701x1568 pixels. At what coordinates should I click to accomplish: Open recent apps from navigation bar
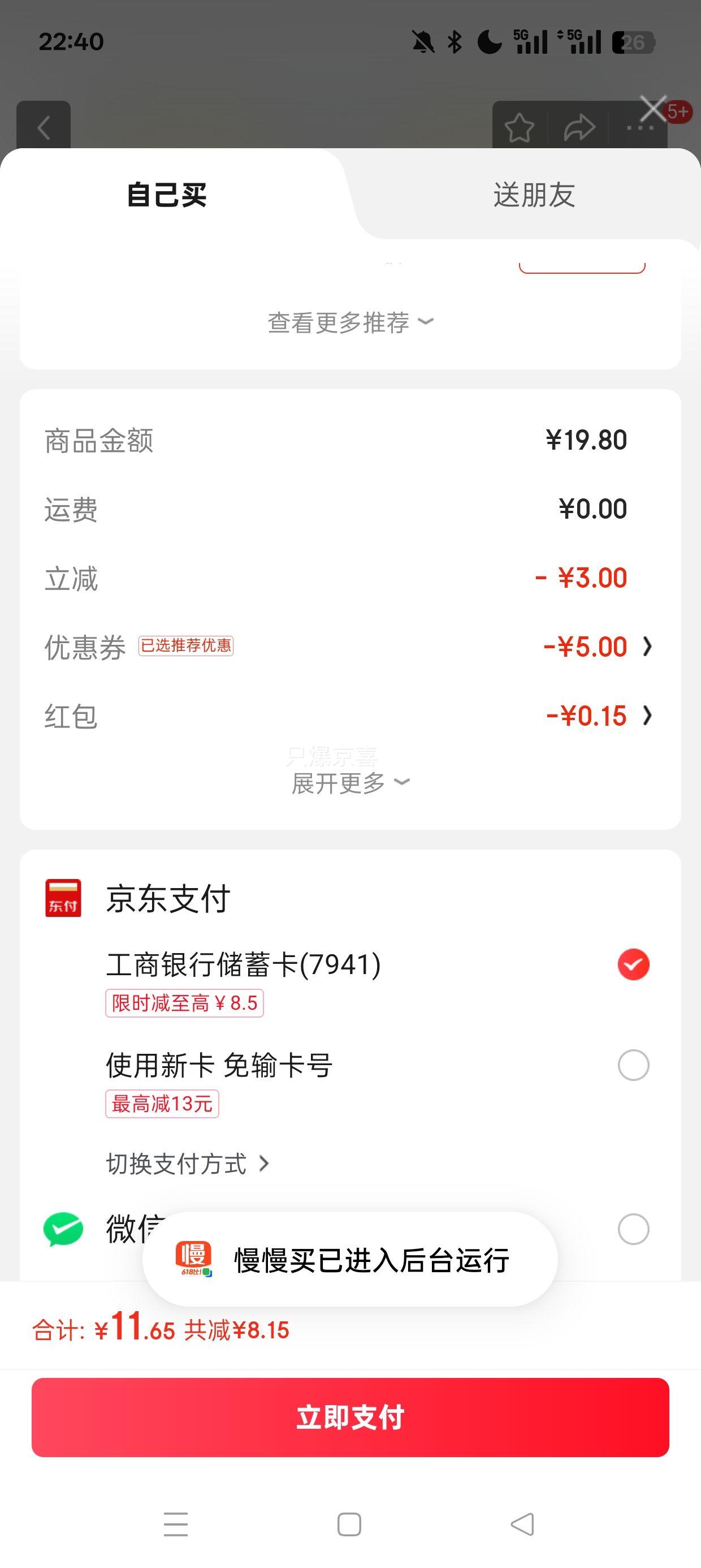click(176, 1524)
